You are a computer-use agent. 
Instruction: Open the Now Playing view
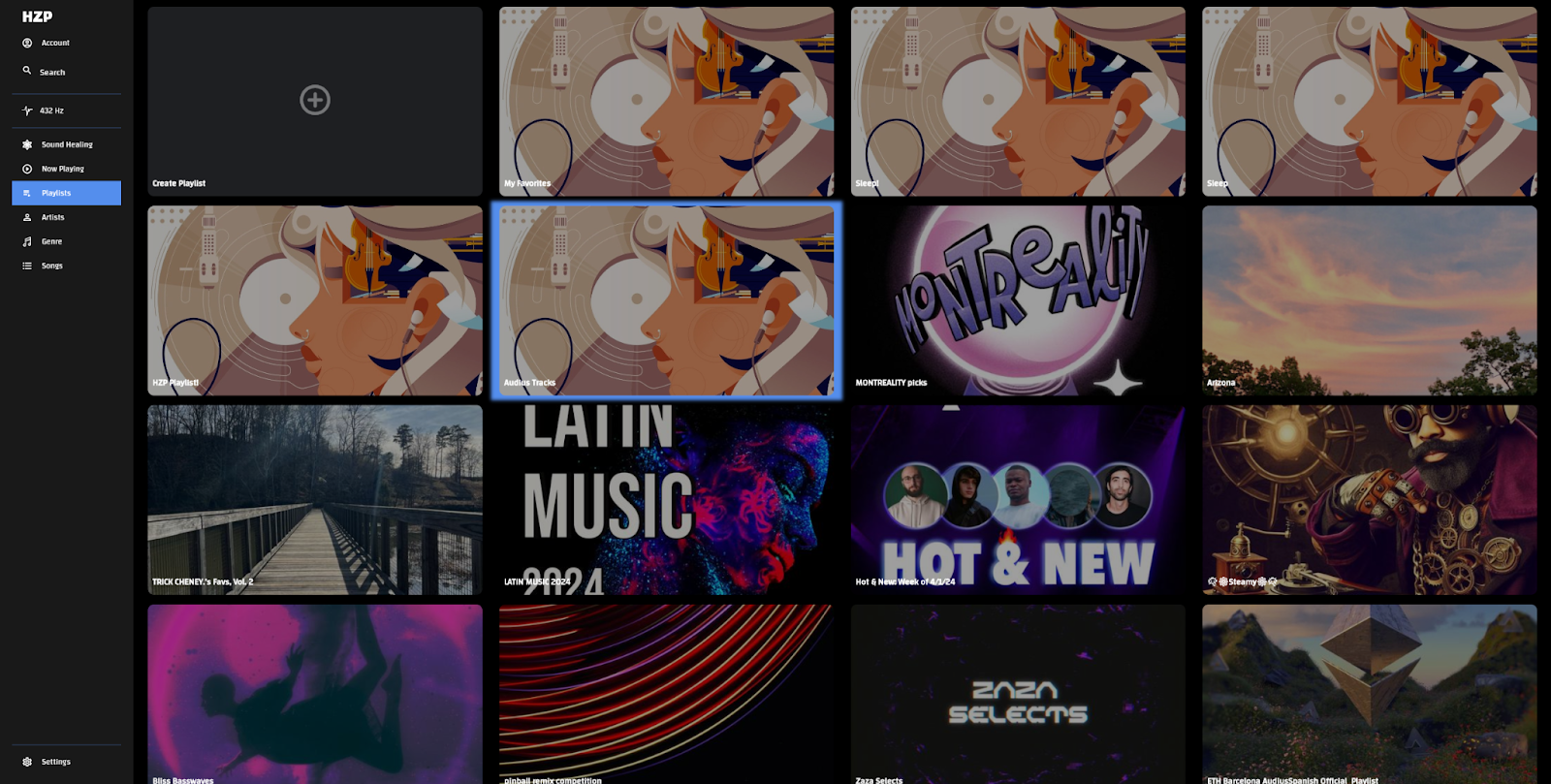tap(62, 169)
